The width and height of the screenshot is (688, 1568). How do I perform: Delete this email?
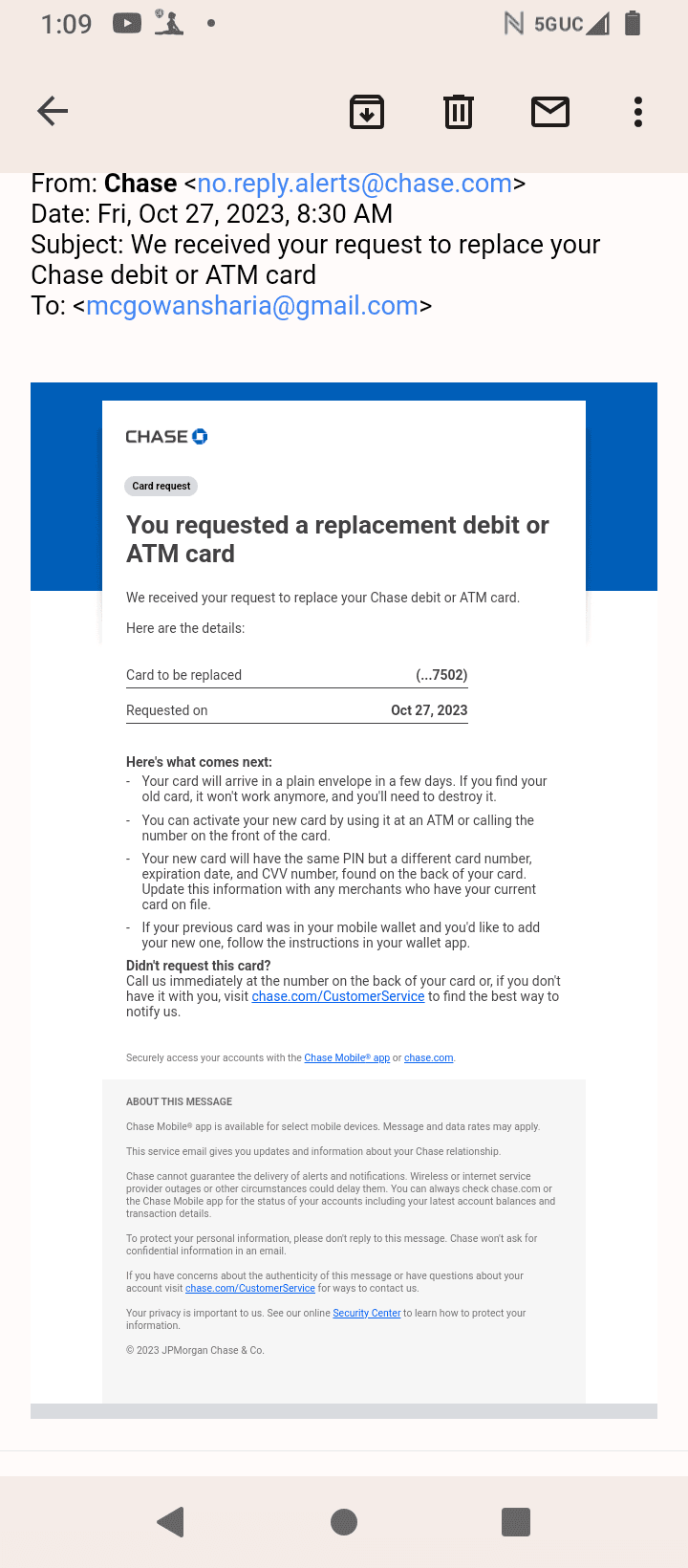click(459, 112)
